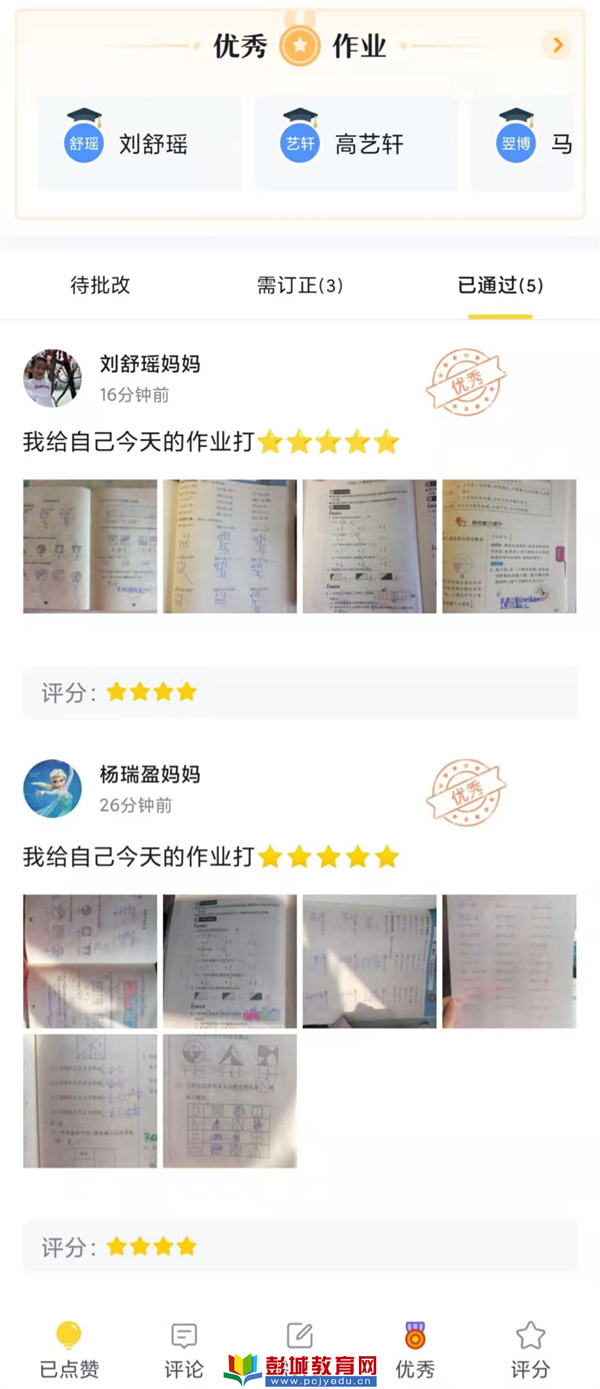View sixth homework photo from 杨瑞盈妈妈
The image size is (600, 1389).
tap(230, 1101)
